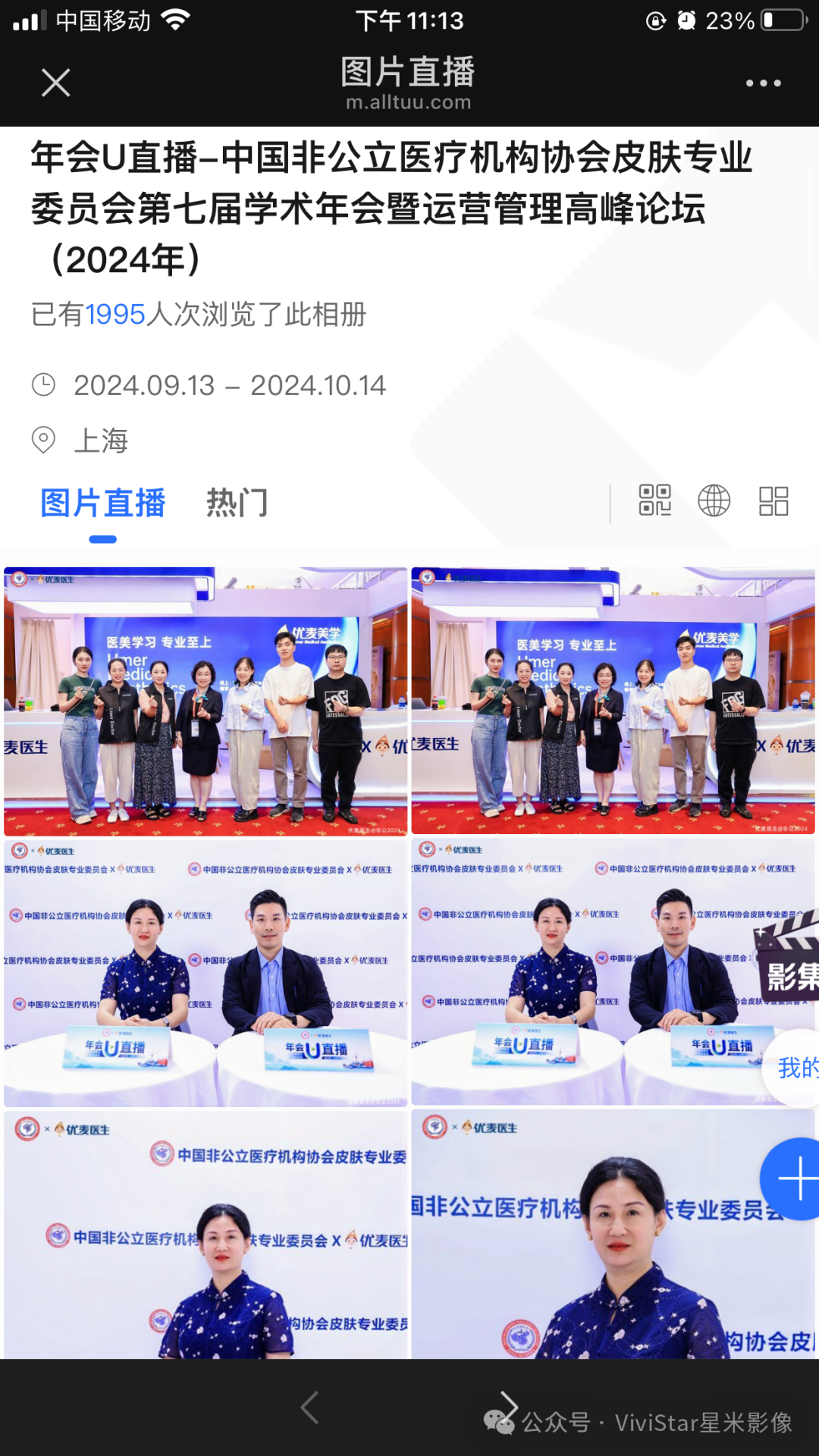Select the 图片直播 tab
The width and height of the screenshot is (819, 1456).
point(103,503)
